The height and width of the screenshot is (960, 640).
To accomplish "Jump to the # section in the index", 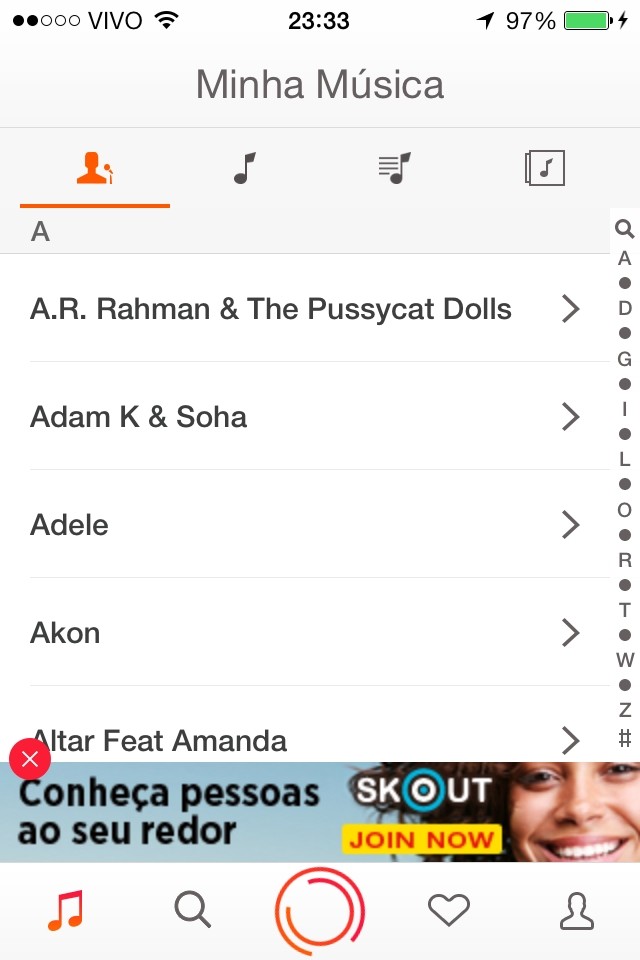I will [625, 739].
